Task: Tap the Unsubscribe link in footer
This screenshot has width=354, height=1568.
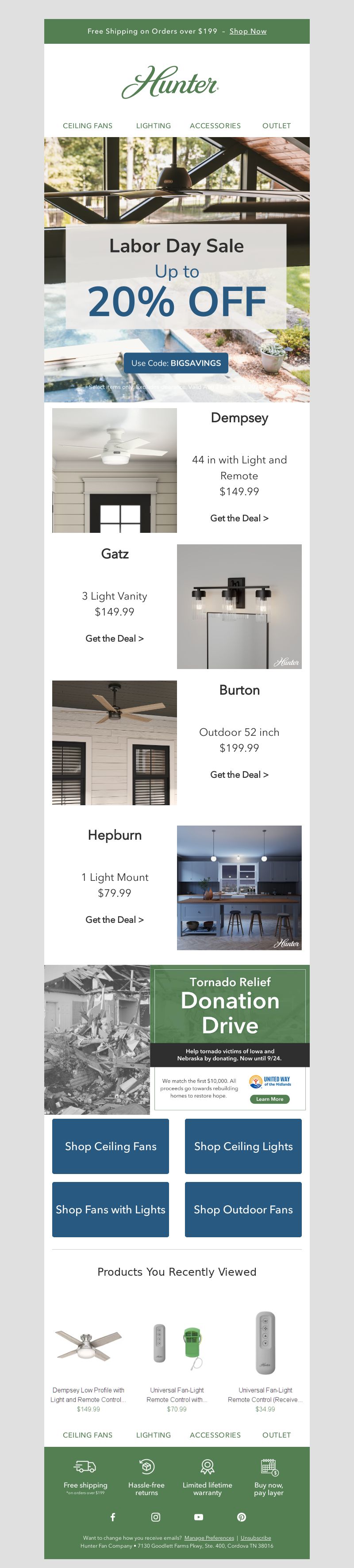Action: coord(255,1537)
